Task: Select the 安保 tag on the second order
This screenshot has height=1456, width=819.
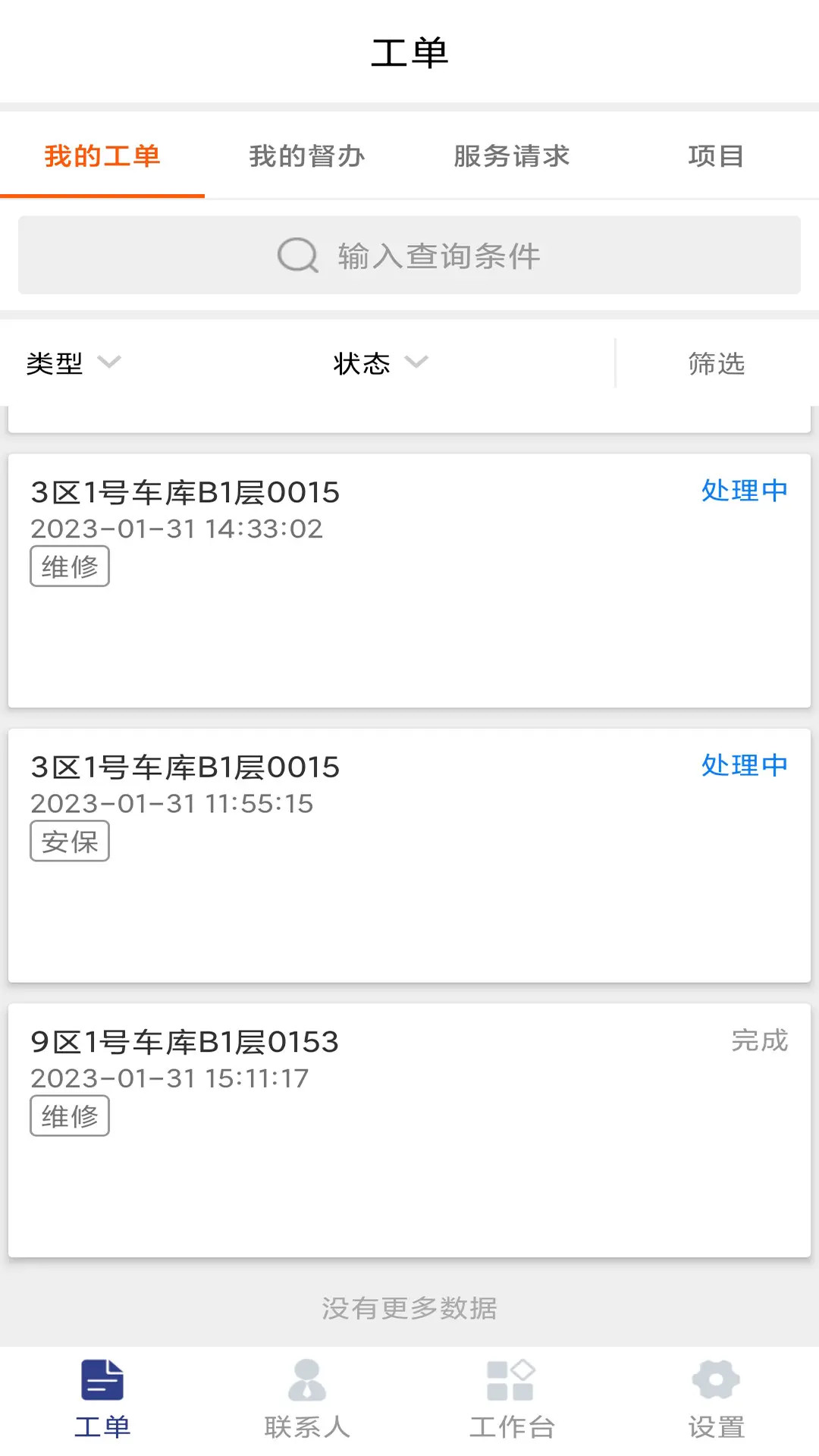Action: (x=70, y=841)
